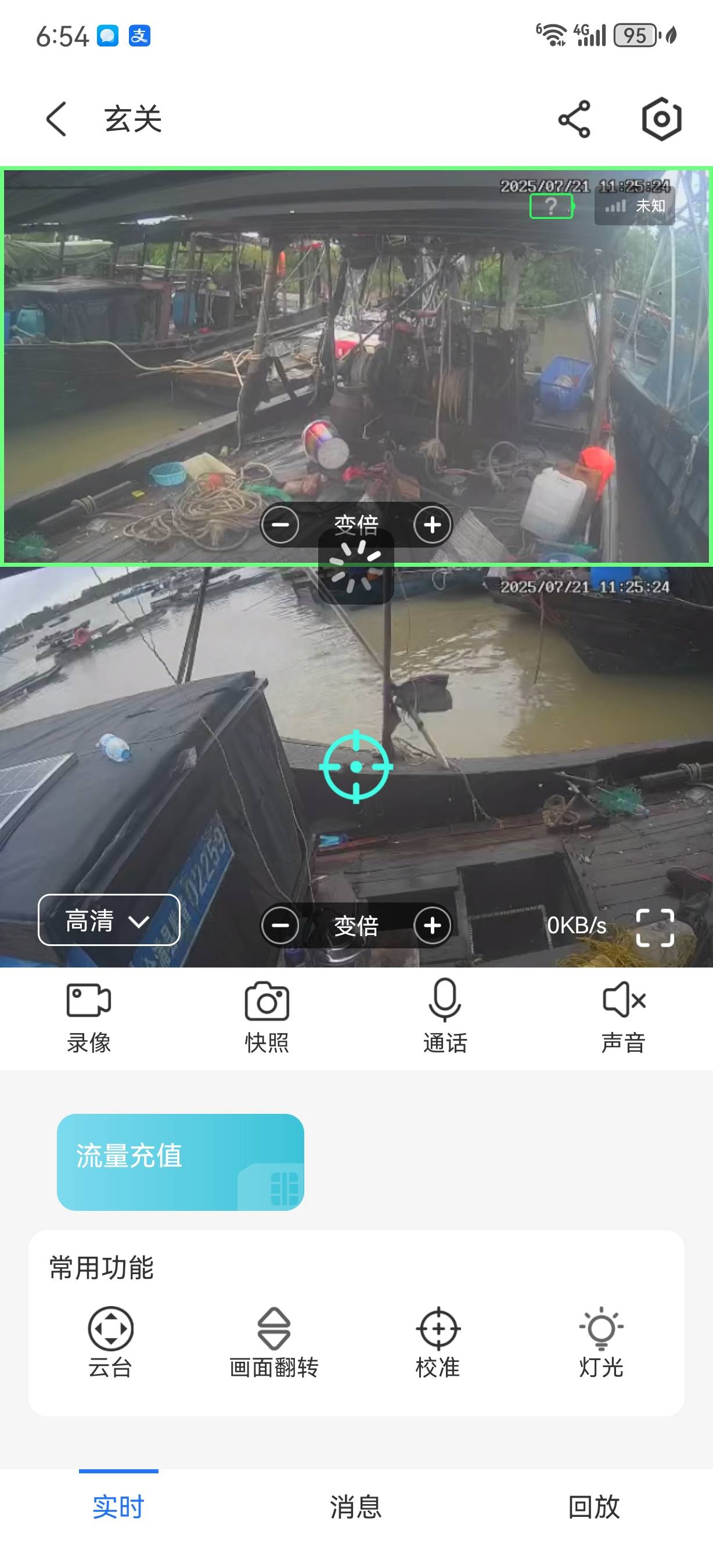Zoom out on the lower camera feed

tap(280, 925)
